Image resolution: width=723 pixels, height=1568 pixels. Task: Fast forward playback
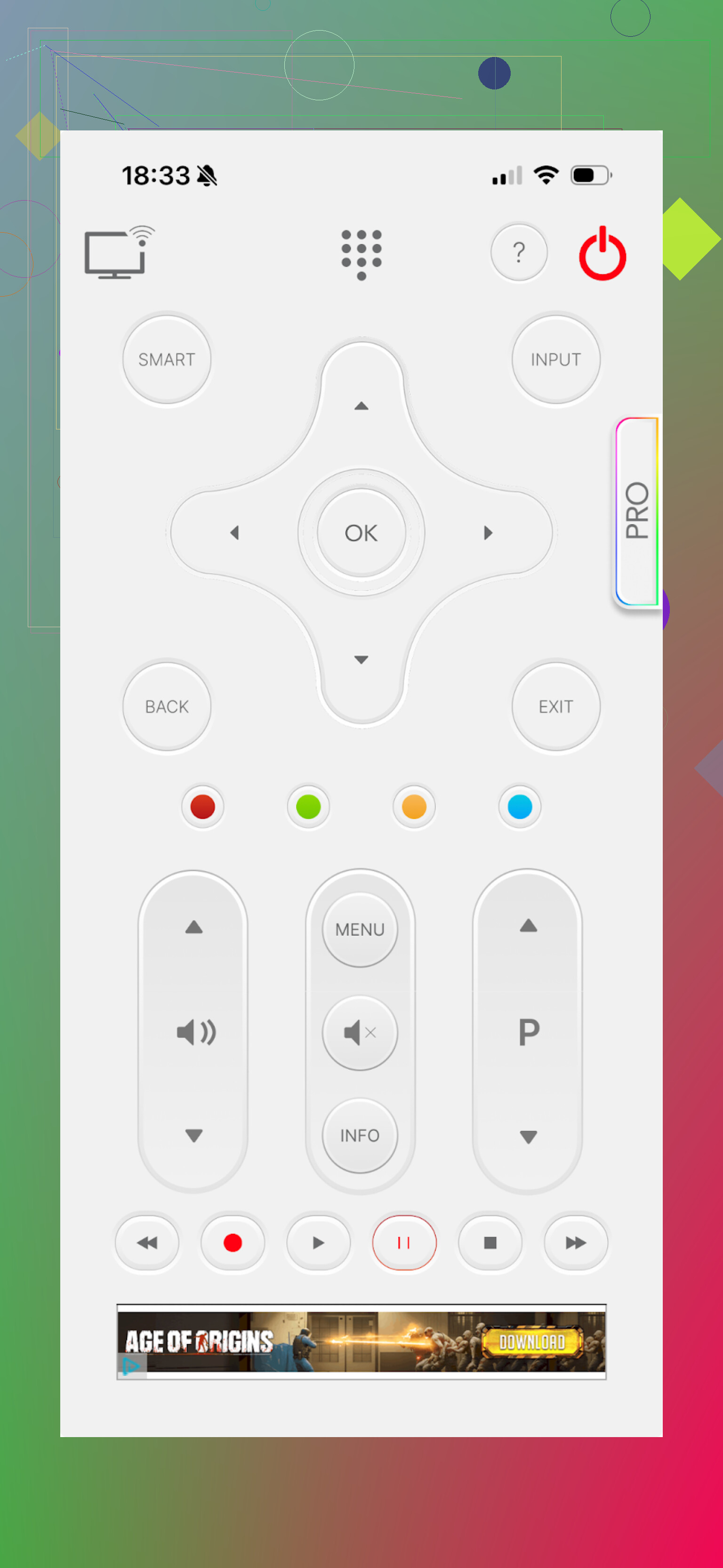[576, 1242]
